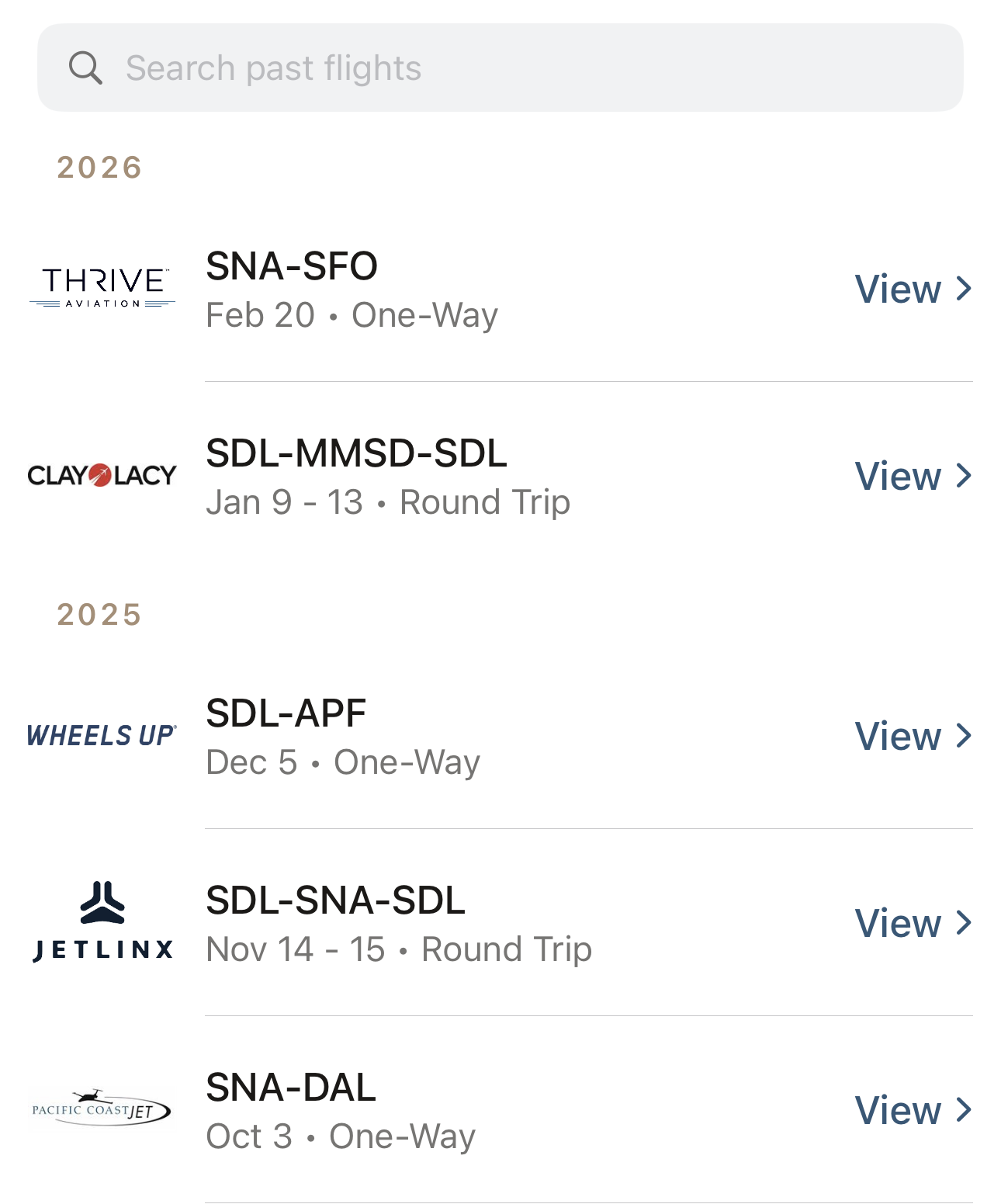Click the JetLinx bird emblem above its name
Viewport: 1001px width, 1204px height.
pyautogui.click(x=101, y=903)
